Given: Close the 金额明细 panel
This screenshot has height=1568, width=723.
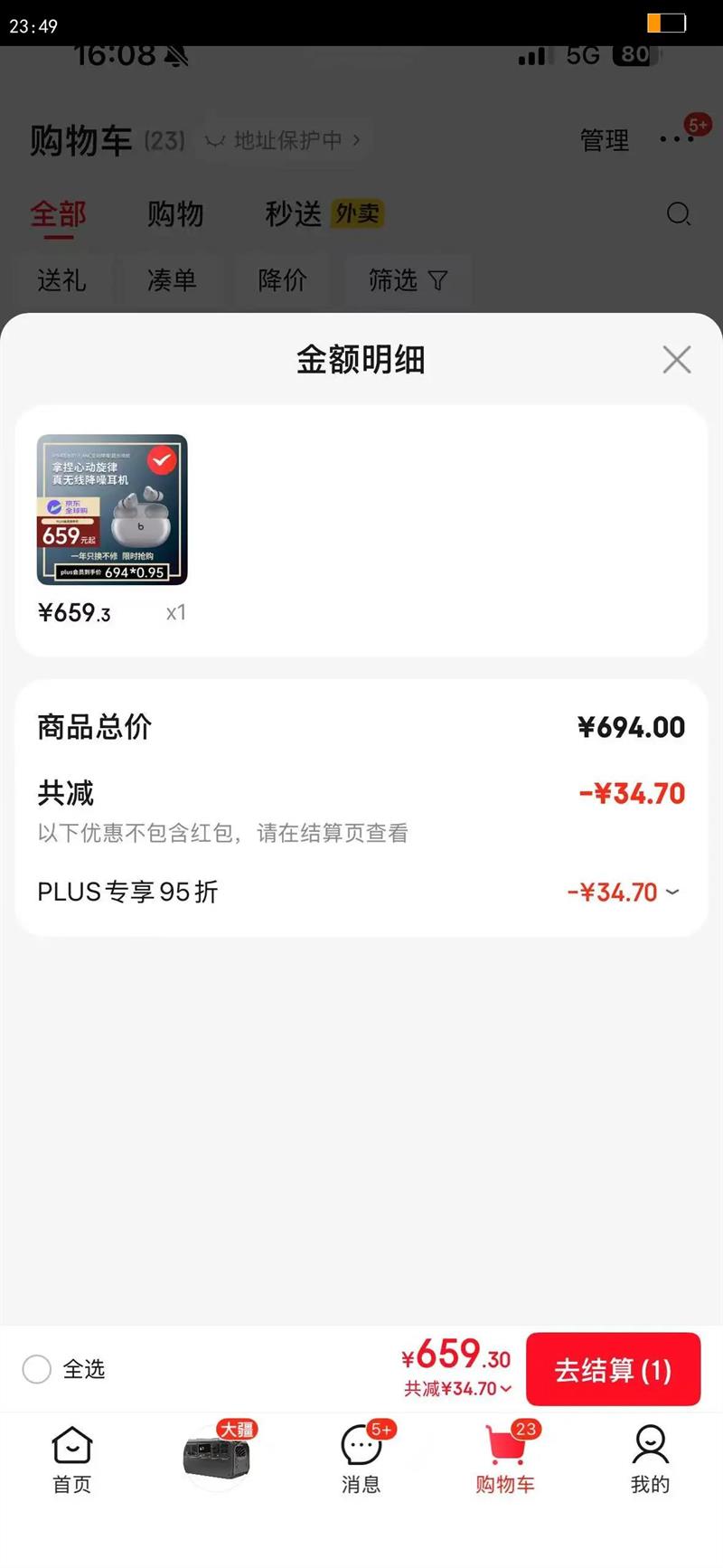Looking at the screenshot, I should pos(676,360).
